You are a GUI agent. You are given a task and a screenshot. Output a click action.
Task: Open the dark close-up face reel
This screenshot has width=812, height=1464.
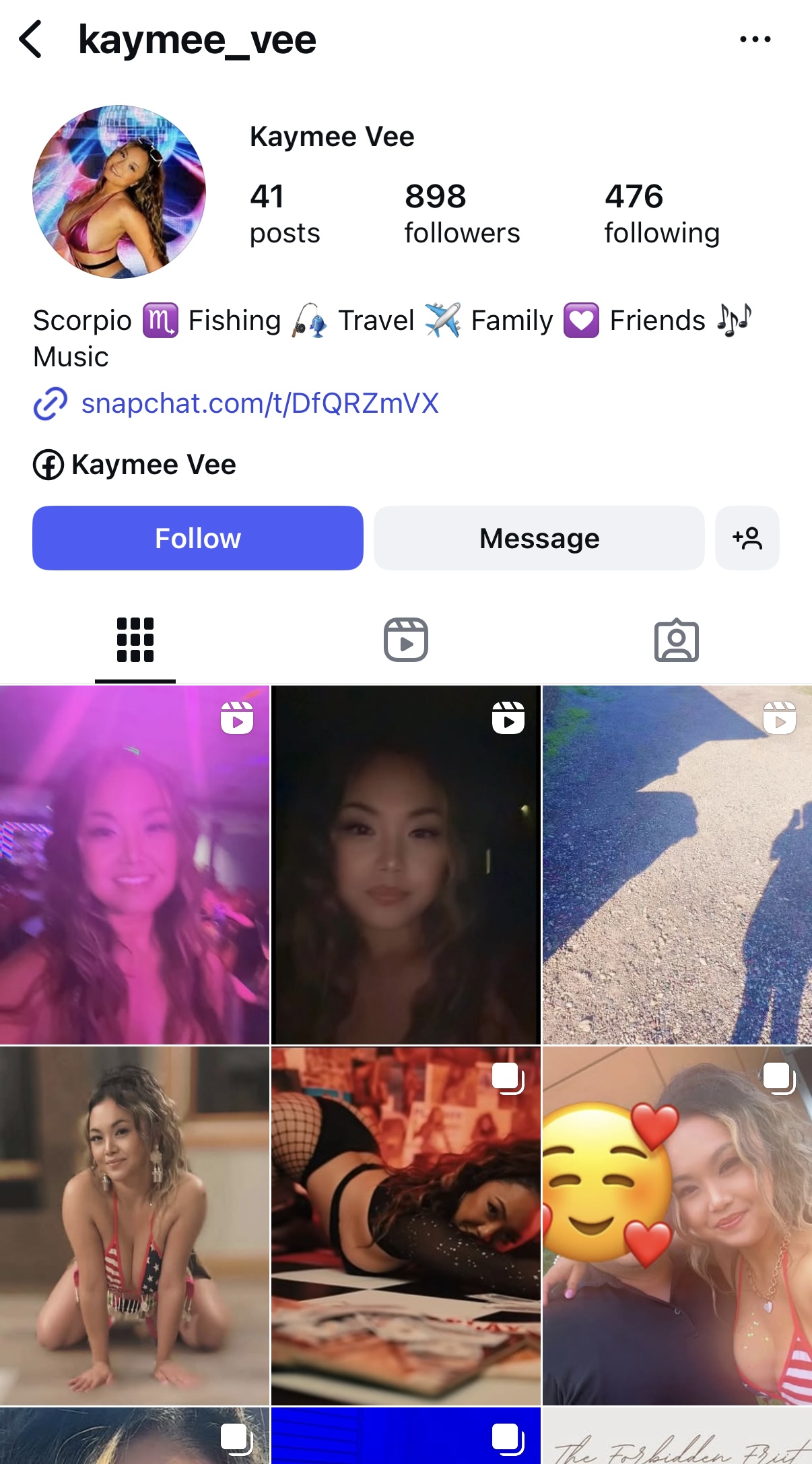coord(406,865)
